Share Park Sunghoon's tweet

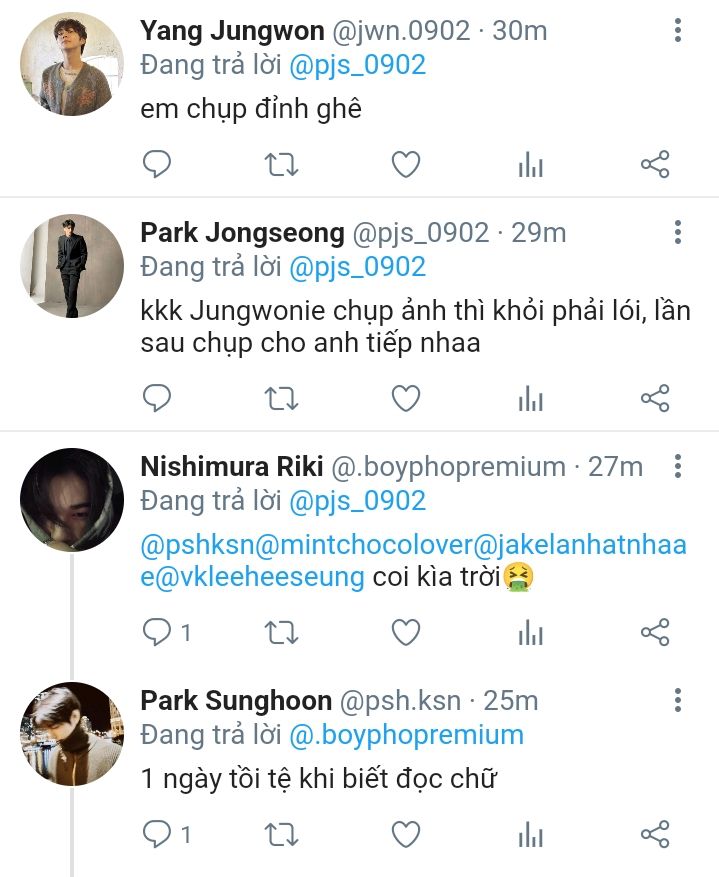click(654, 833)
